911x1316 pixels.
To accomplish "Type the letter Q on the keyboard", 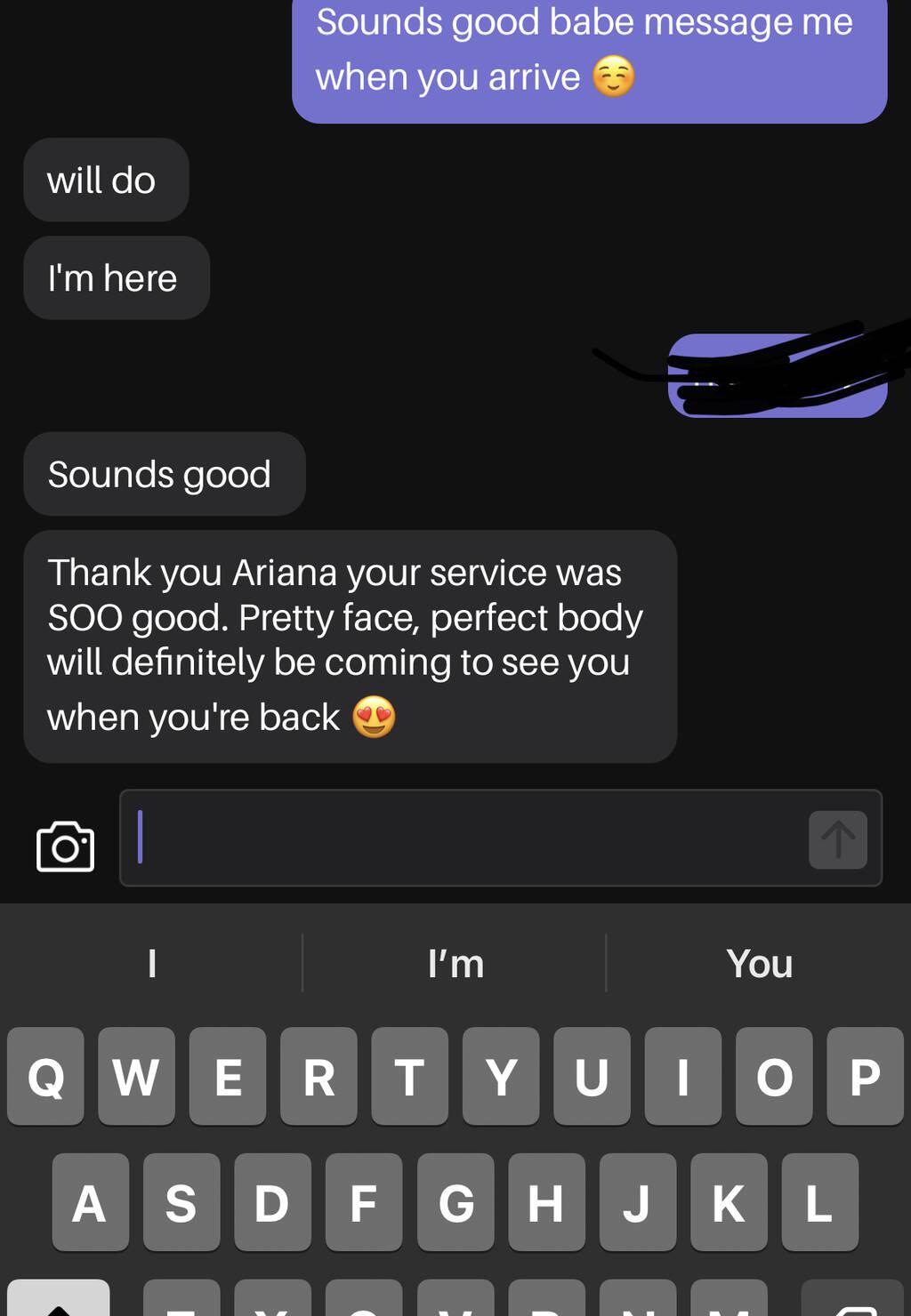I will [x=46, y=1077].
